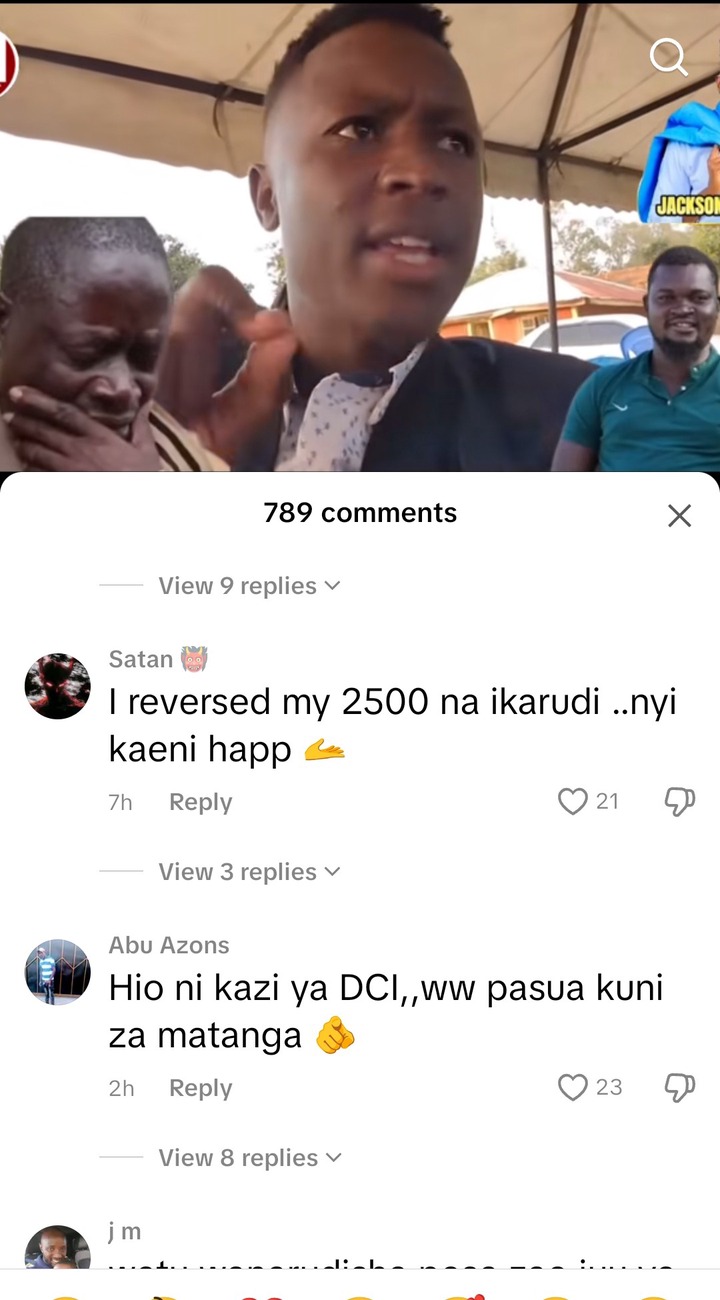Open Abu Azons' profile picture
720x1300 pixels.
click(x=57, y=972)
